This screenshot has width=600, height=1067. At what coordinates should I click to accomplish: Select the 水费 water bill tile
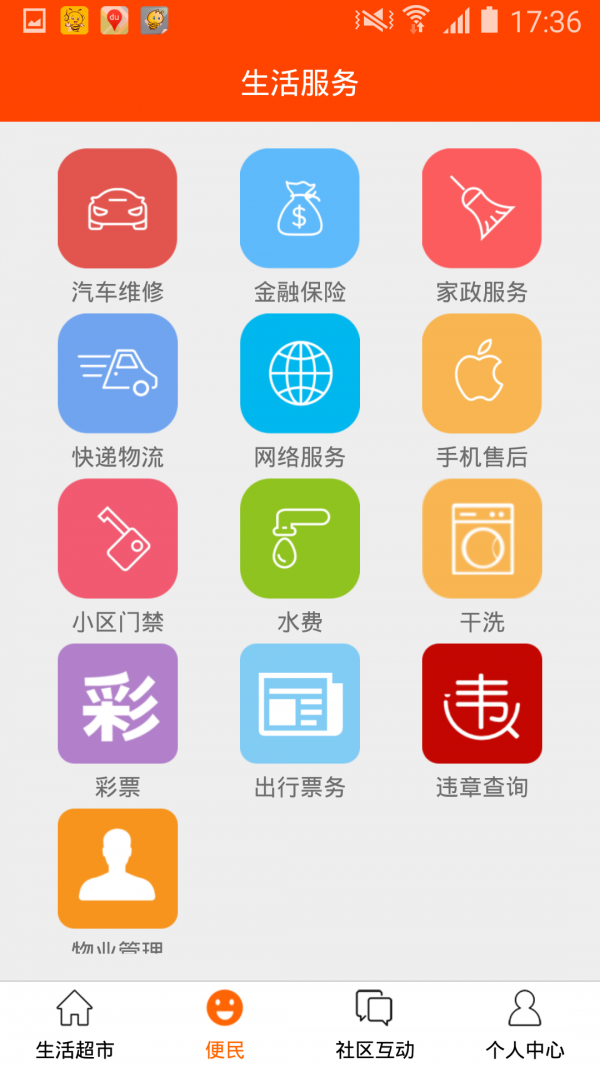click(299, 538)
